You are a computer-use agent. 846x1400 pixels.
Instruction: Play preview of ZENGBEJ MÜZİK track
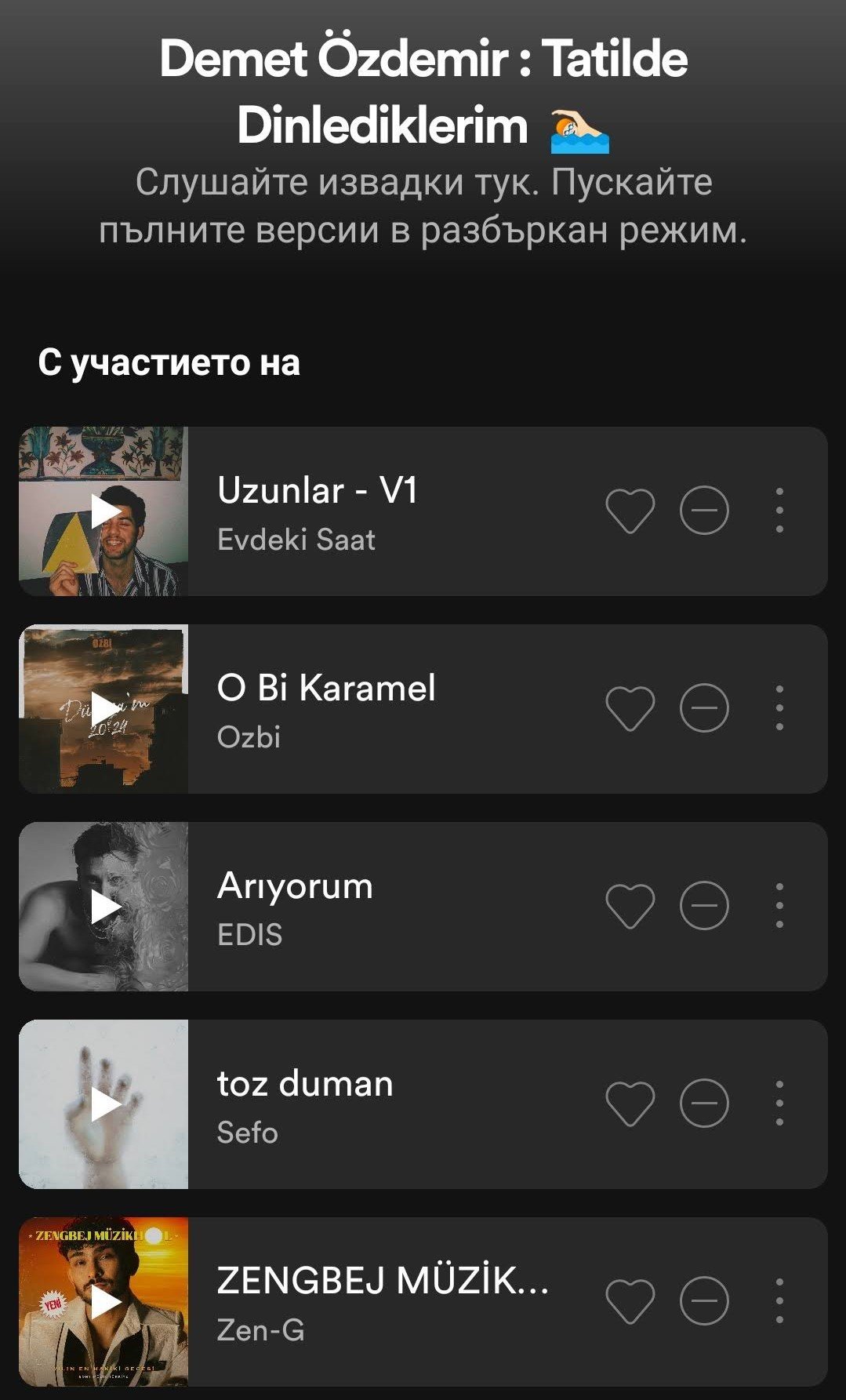(x=104, y=1302)
